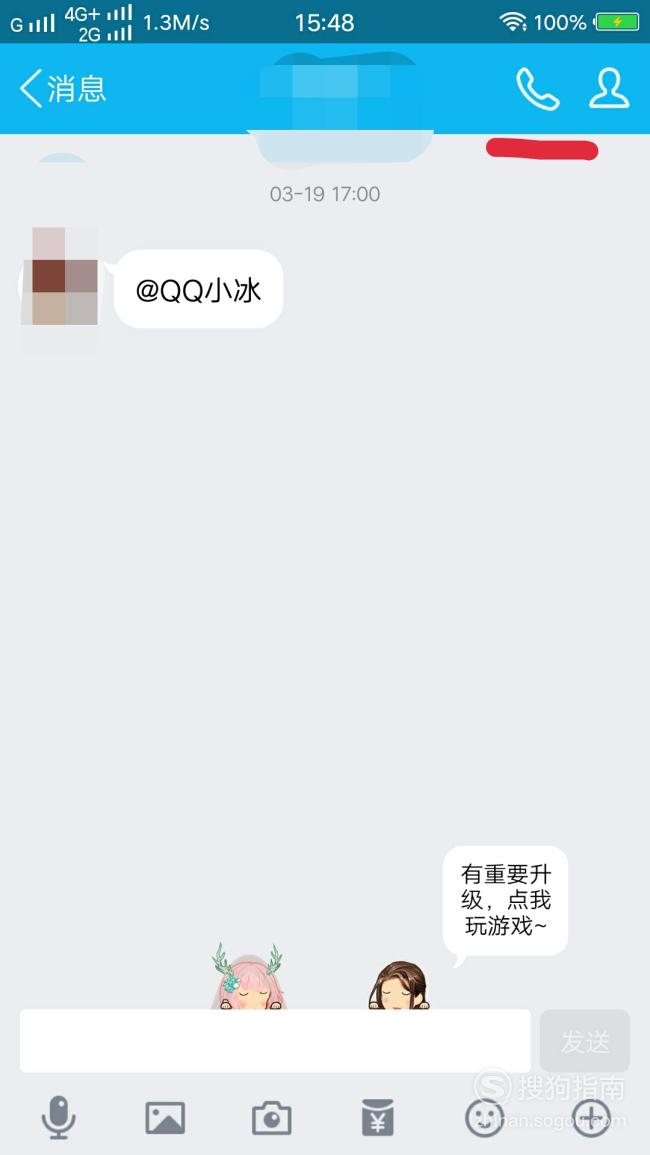650x1155 pixels.
Task: Open the picture gallery icon
Action: click(x=165, y=1118)
